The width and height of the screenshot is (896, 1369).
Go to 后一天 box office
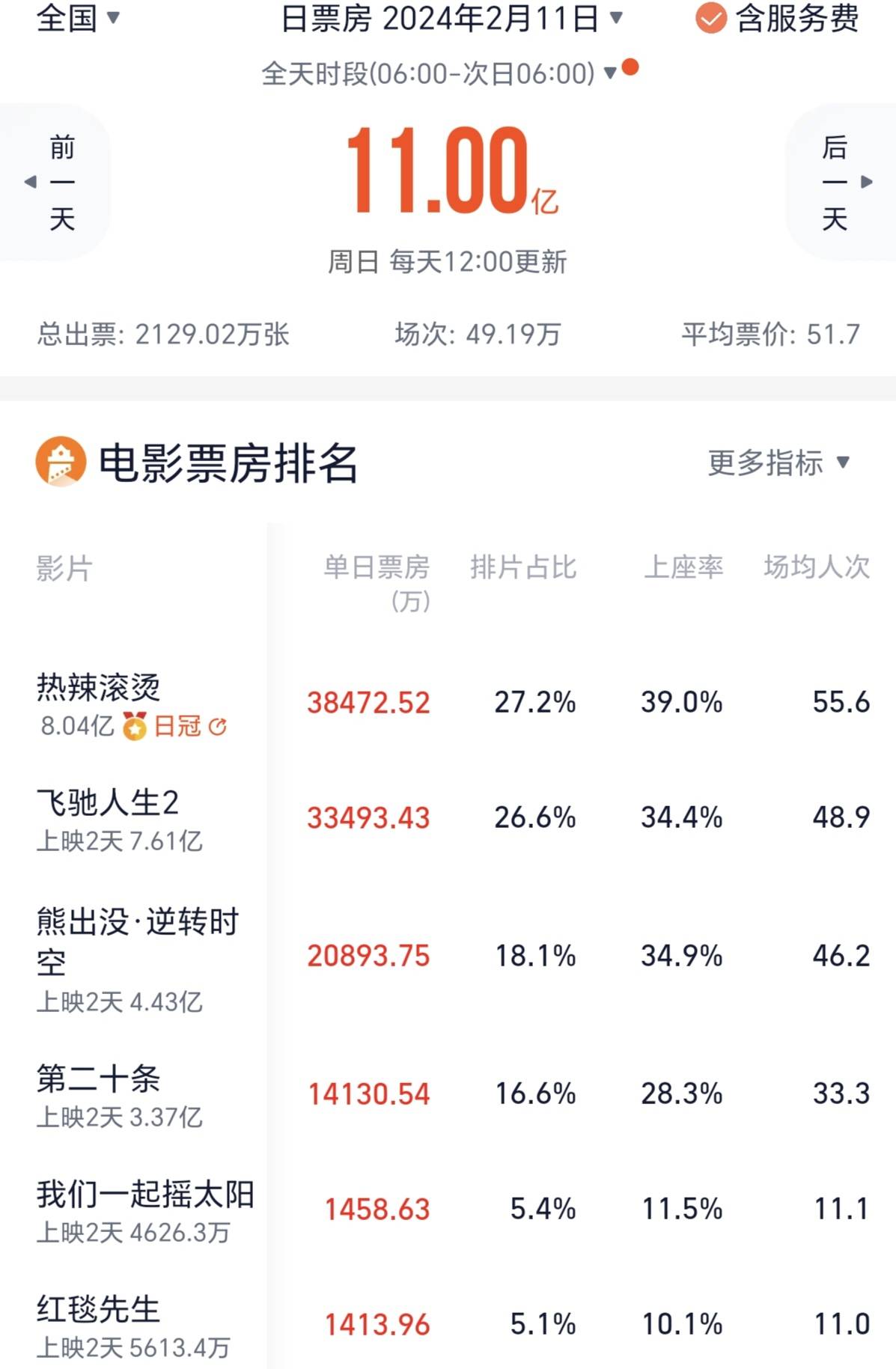[838, 183]
